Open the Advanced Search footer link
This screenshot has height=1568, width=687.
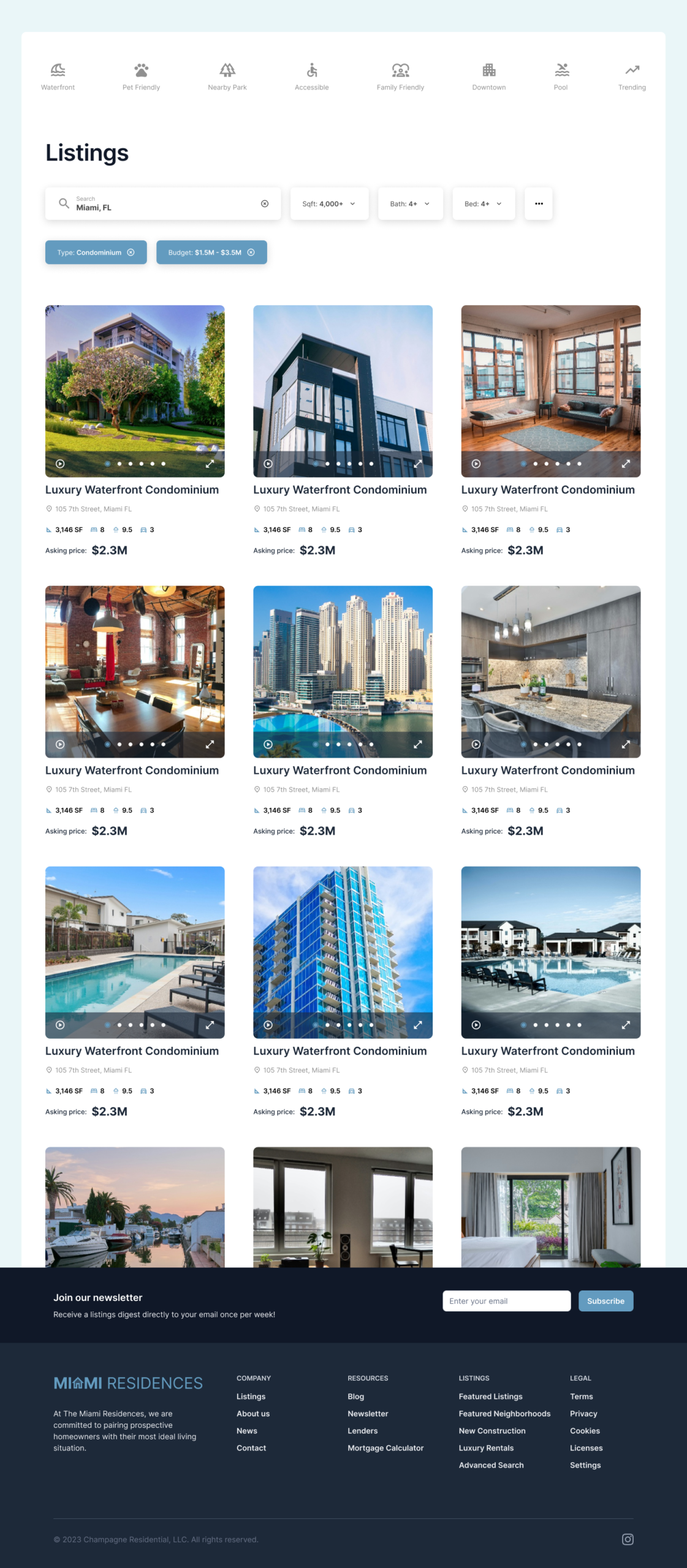[491, 1465]
